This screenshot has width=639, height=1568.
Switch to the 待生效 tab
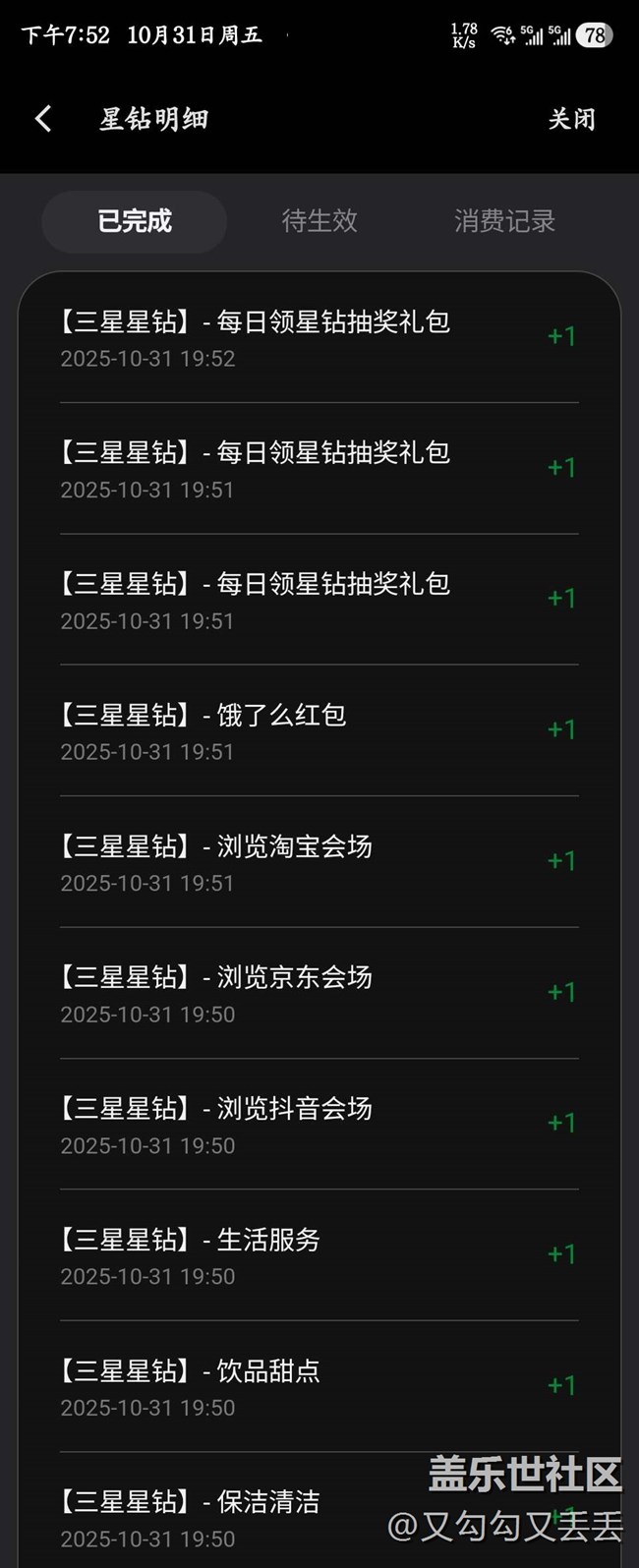click(x=319, y=221)
